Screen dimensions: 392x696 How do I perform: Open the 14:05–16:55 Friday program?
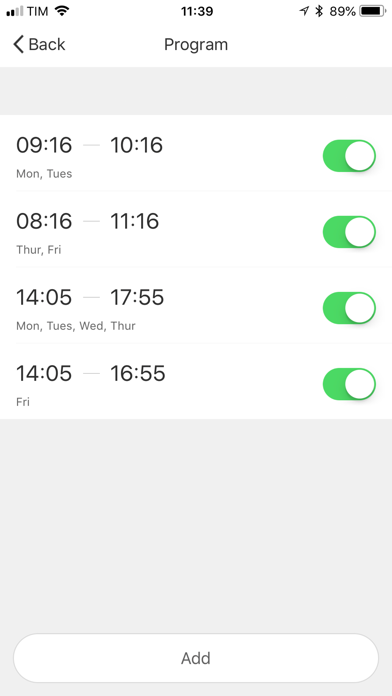[196, 381]
